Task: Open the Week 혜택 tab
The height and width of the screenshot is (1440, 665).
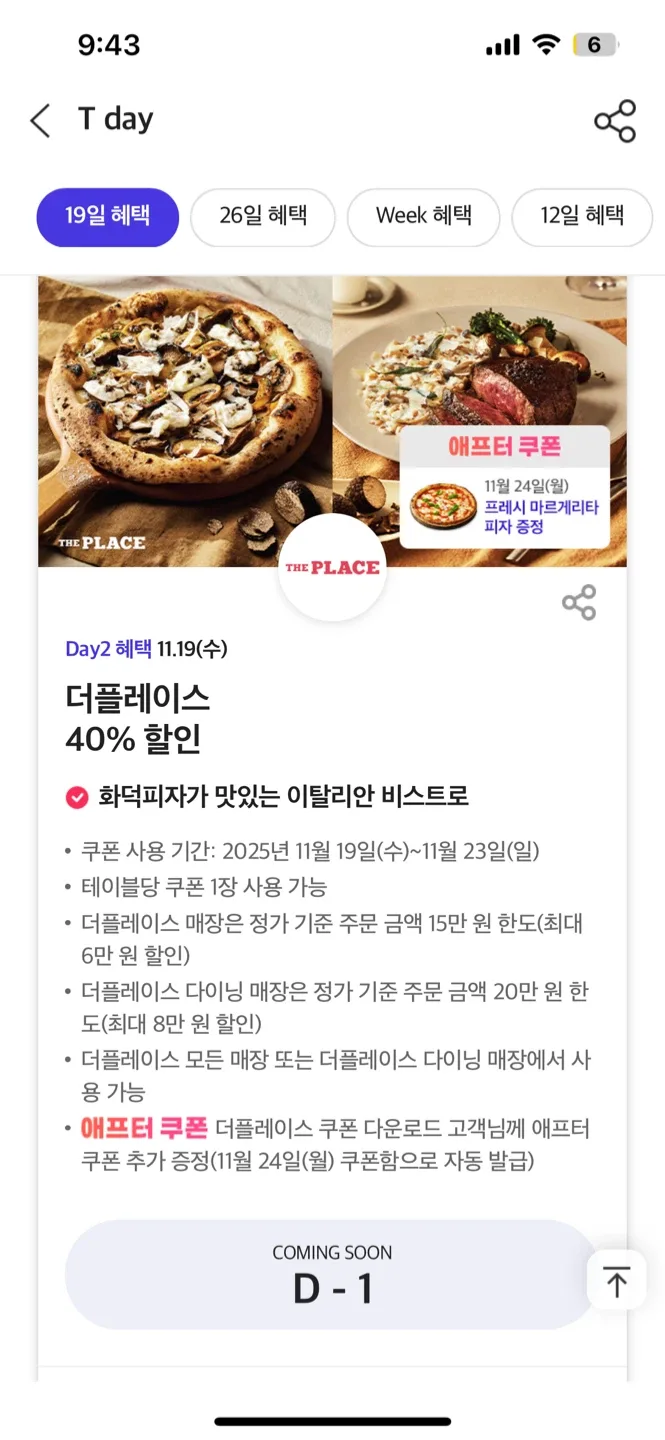Action: tap(423, 216)
